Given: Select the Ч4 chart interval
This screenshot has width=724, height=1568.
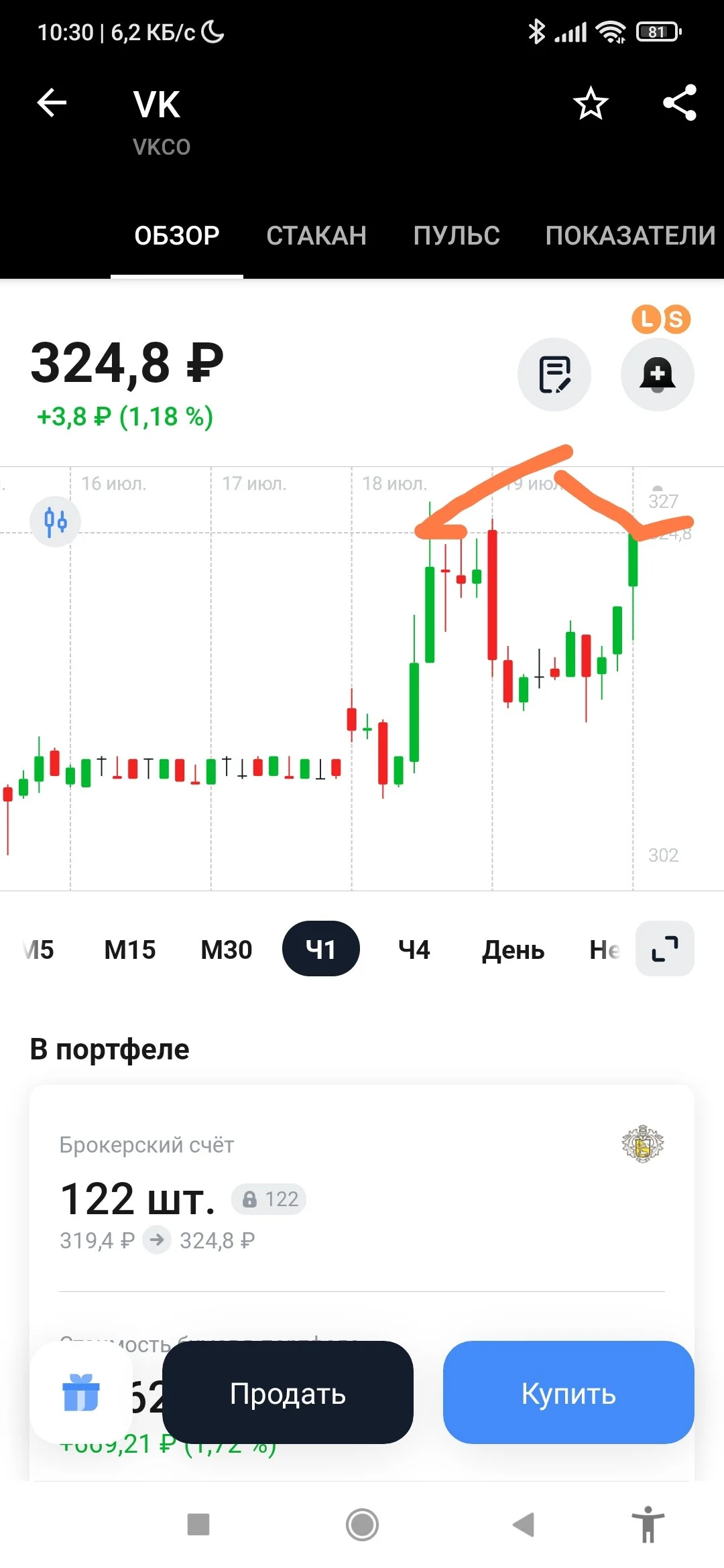Looking at the screenshot, I should coord(414,950).
